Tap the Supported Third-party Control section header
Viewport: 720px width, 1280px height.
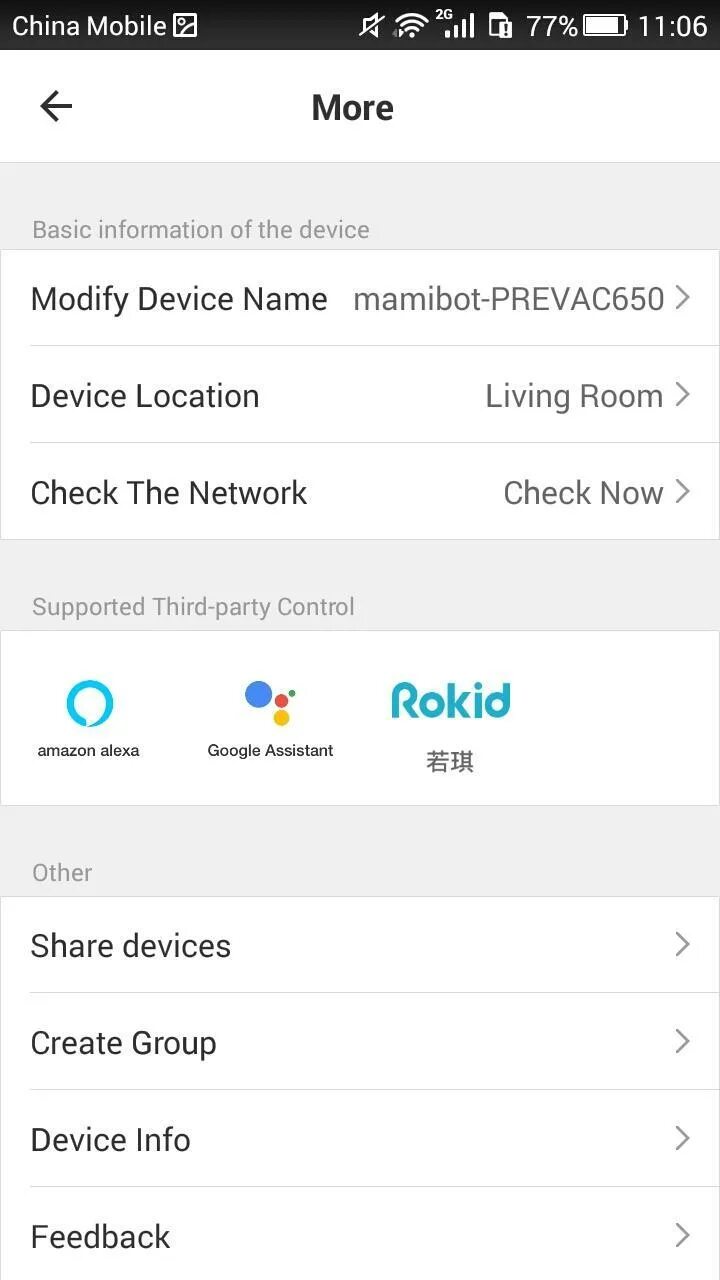point(193,606)
